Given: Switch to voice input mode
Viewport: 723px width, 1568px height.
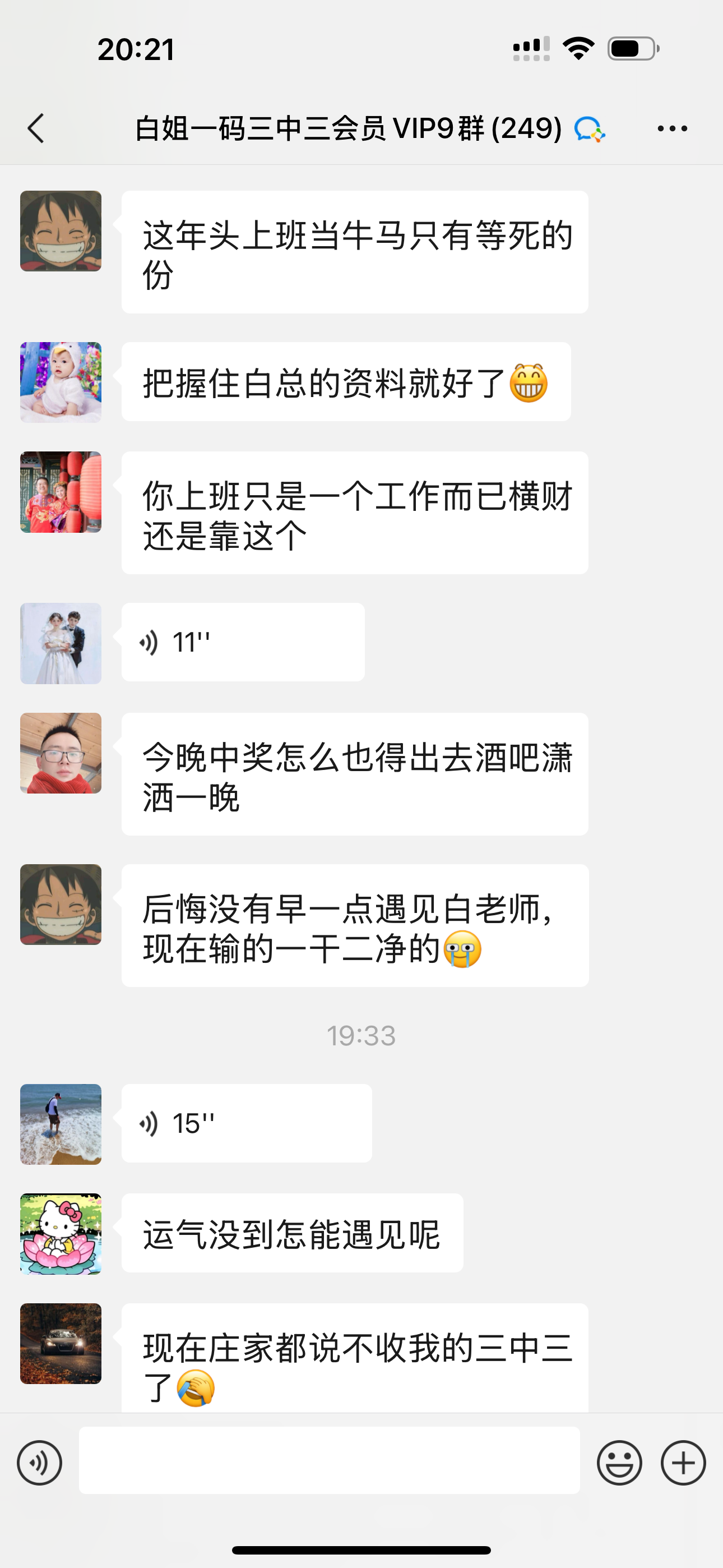Looking at the screenshot, I should [x=40, y=1463].
